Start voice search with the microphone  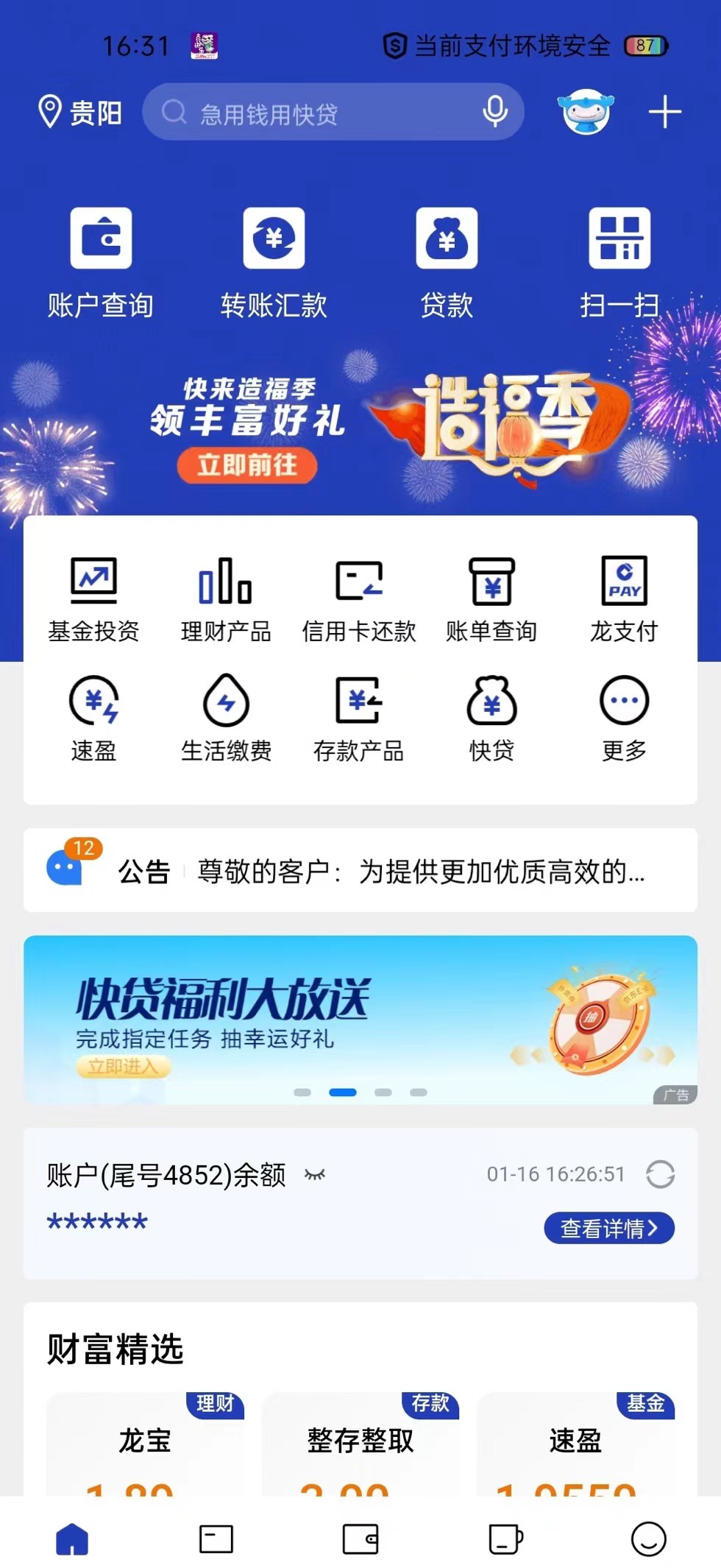pos(494,113)
